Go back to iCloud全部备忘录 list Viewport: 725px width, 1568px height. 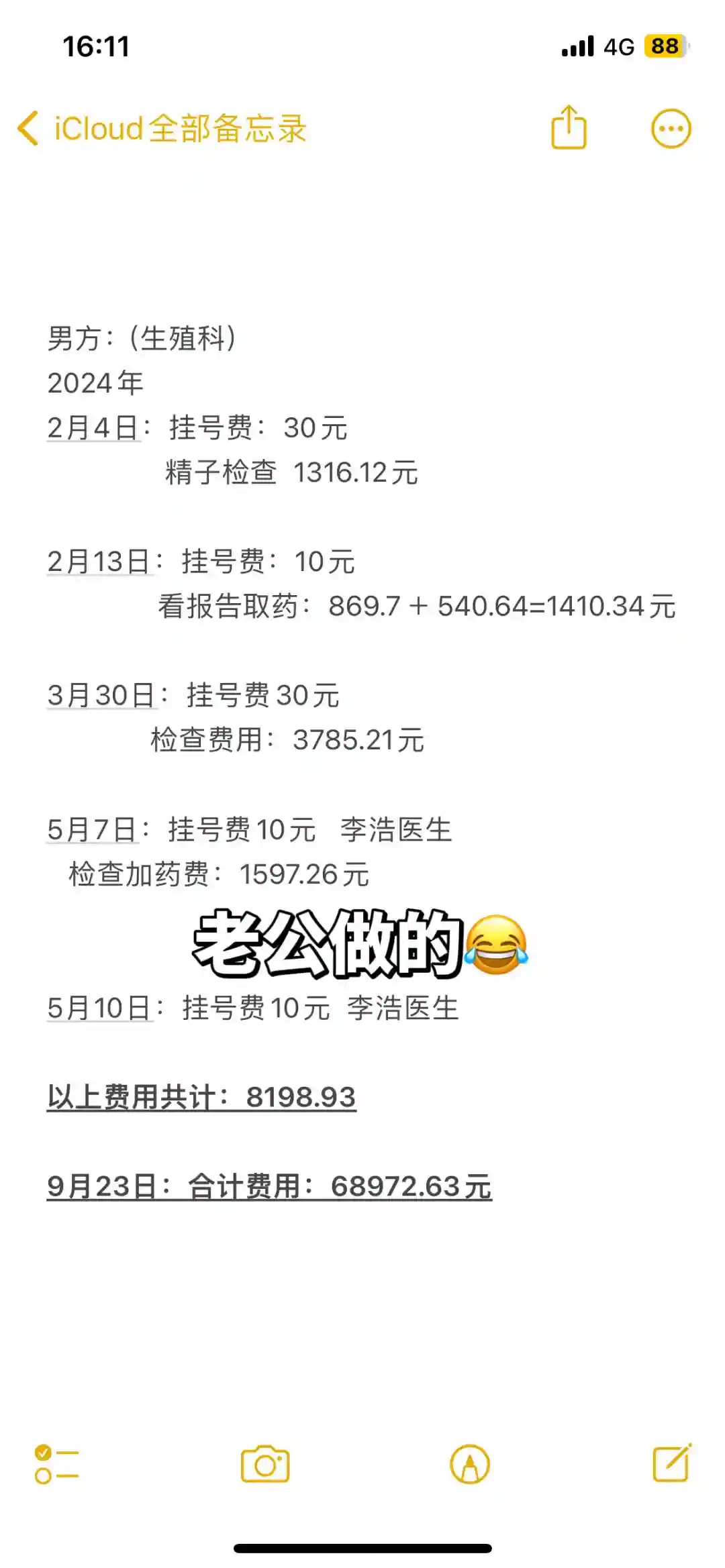[x=161, y=128]
